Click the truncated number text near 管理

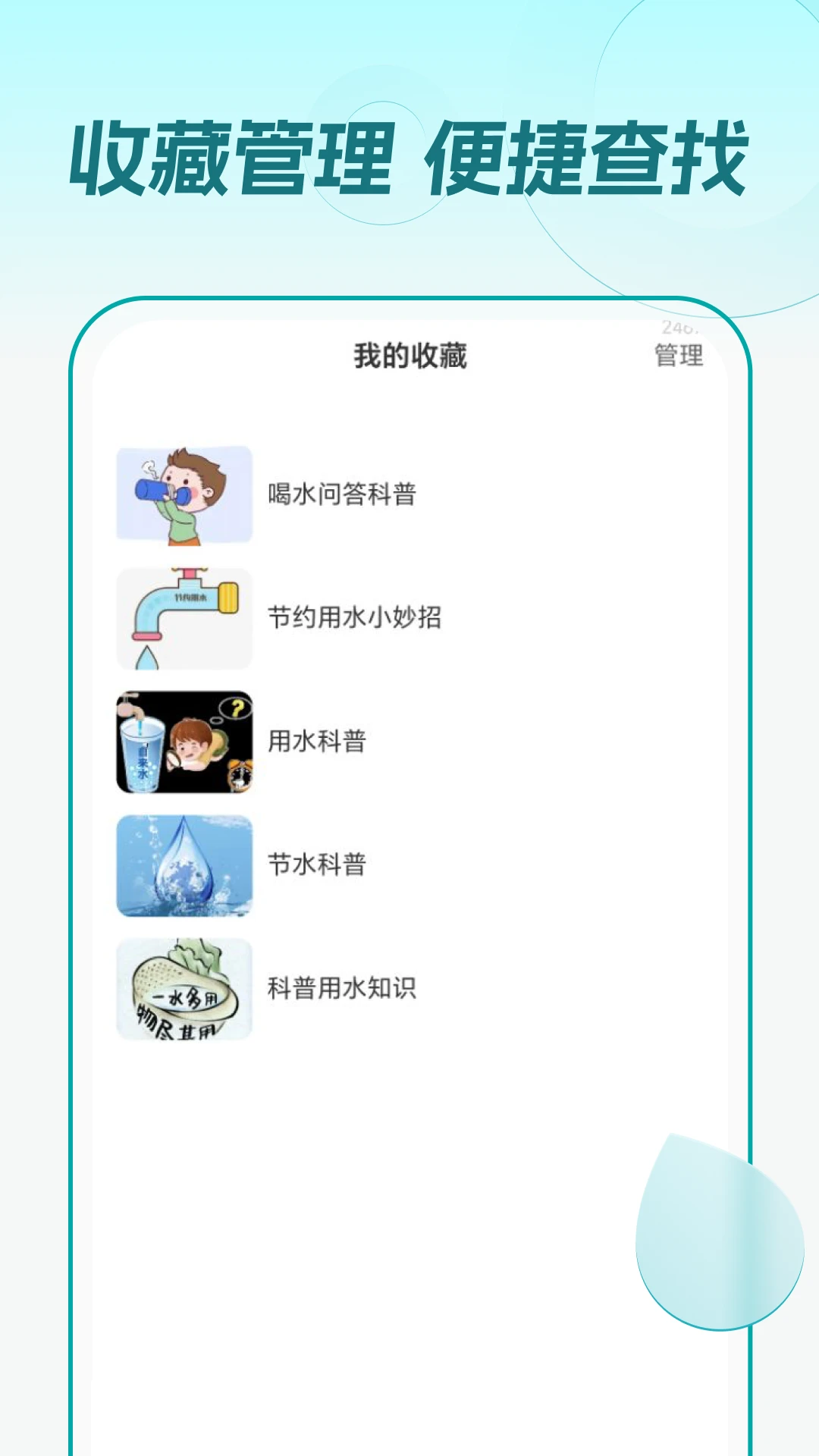click(678, 328)
